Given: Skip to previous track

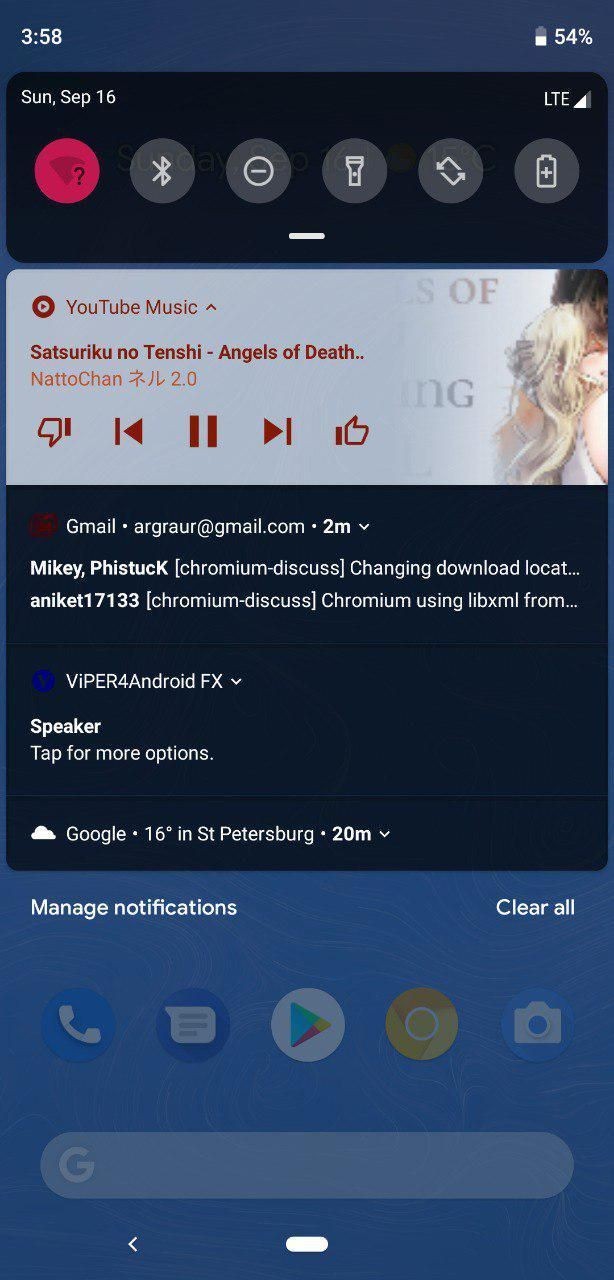Looking at the screenshot, I should [128, 431].
